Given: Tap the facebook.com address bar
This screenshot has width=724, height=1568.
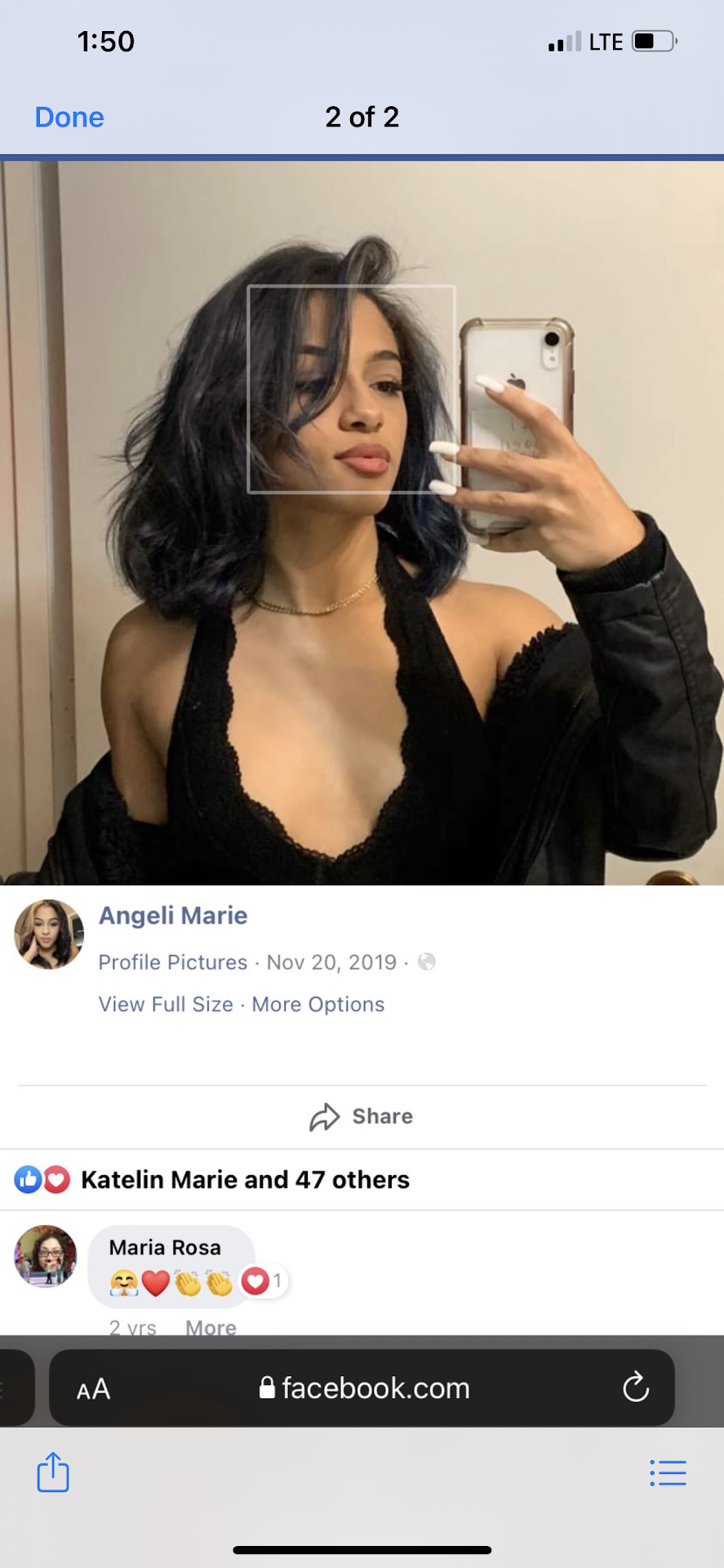Looking at the screenshot, I should [x=364, y=1388].
